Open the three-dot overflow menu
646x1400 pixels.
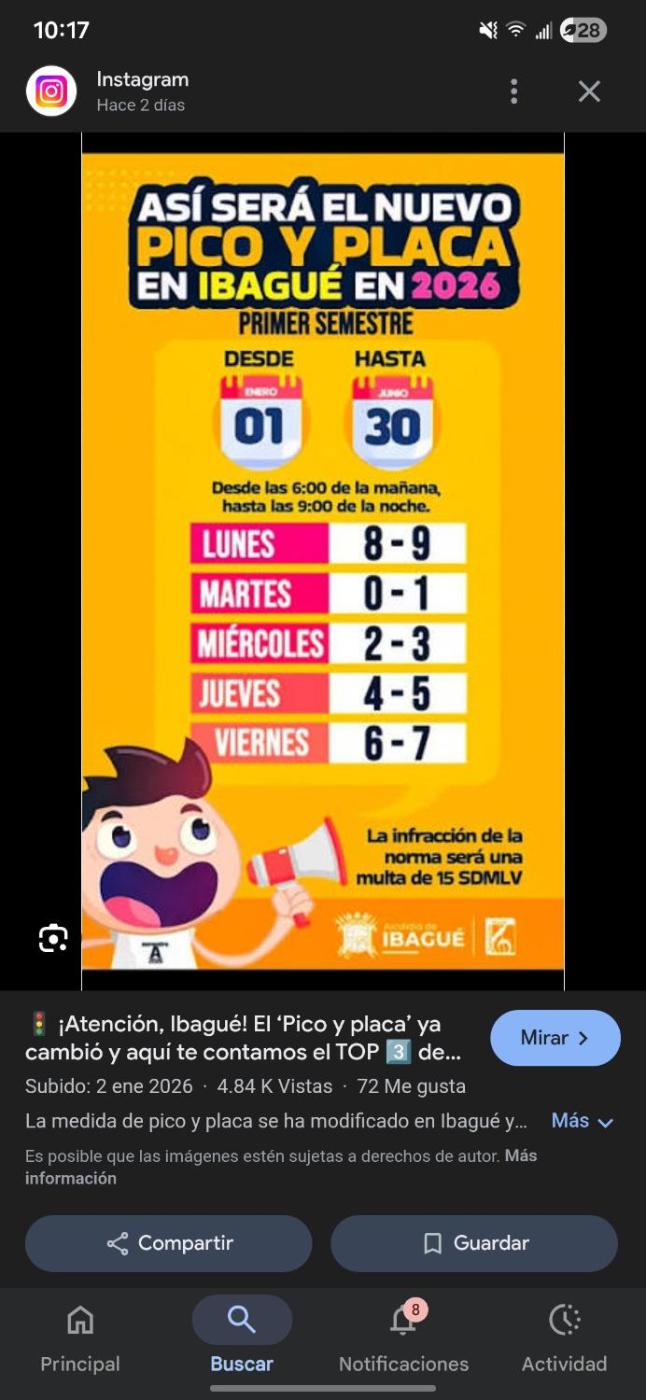click(514, 91)
